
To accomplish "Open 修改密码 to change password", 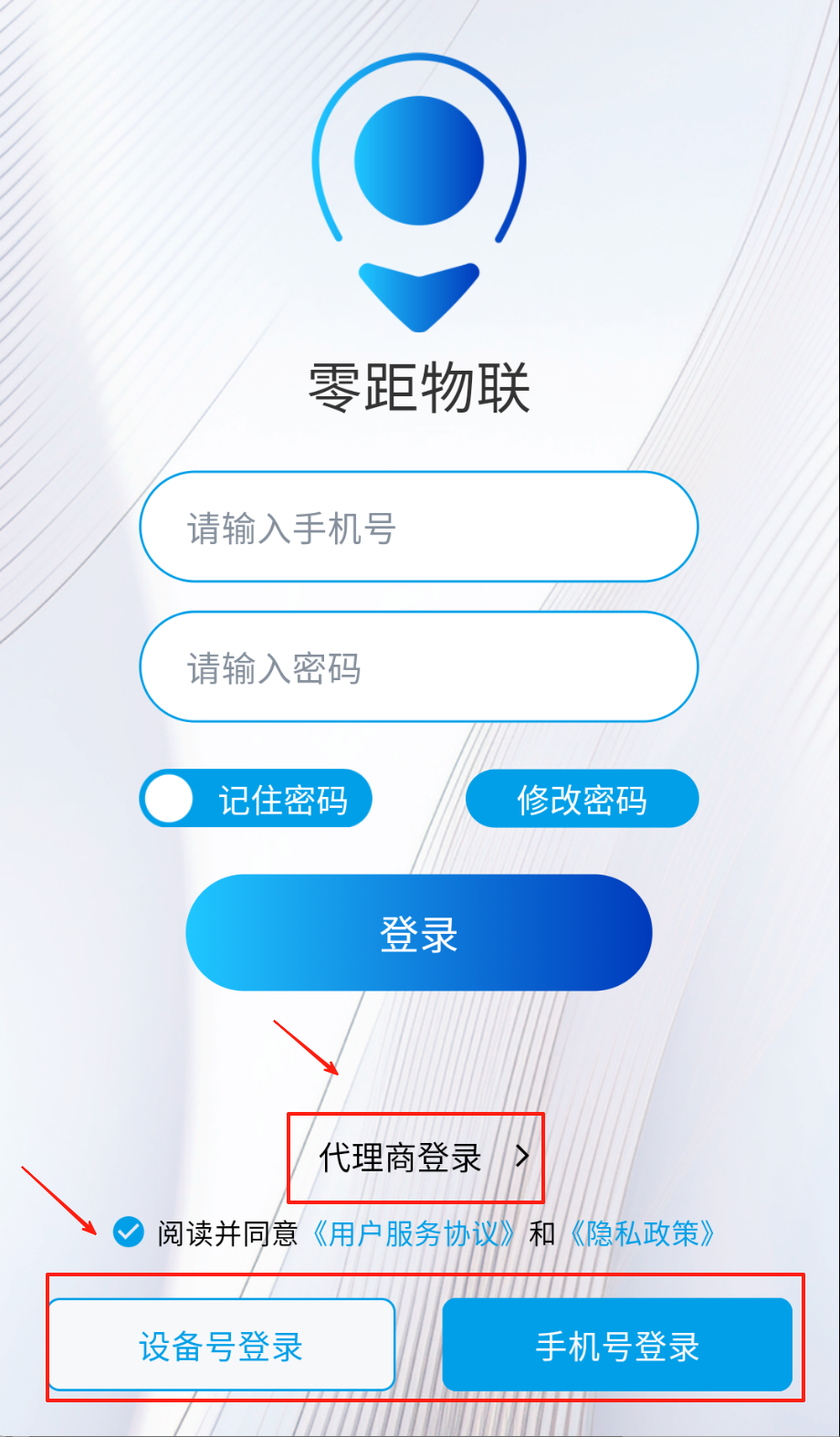I will point(582,800).
